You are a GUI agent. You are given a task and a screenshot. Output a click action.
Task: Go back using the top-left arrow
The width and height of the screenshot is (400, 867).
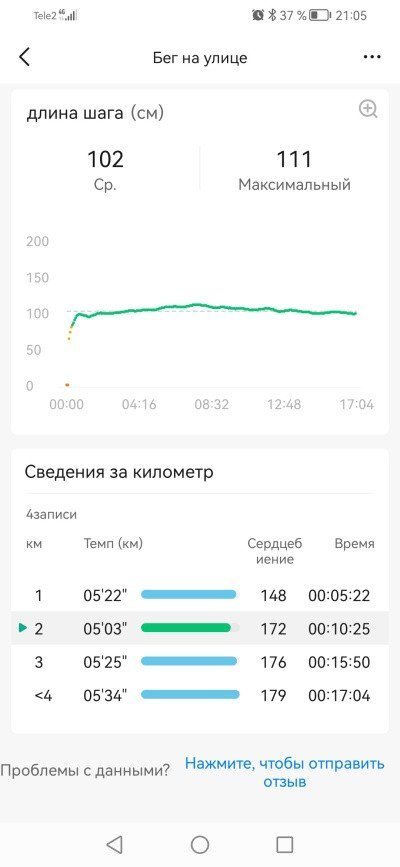click(24, 57)
